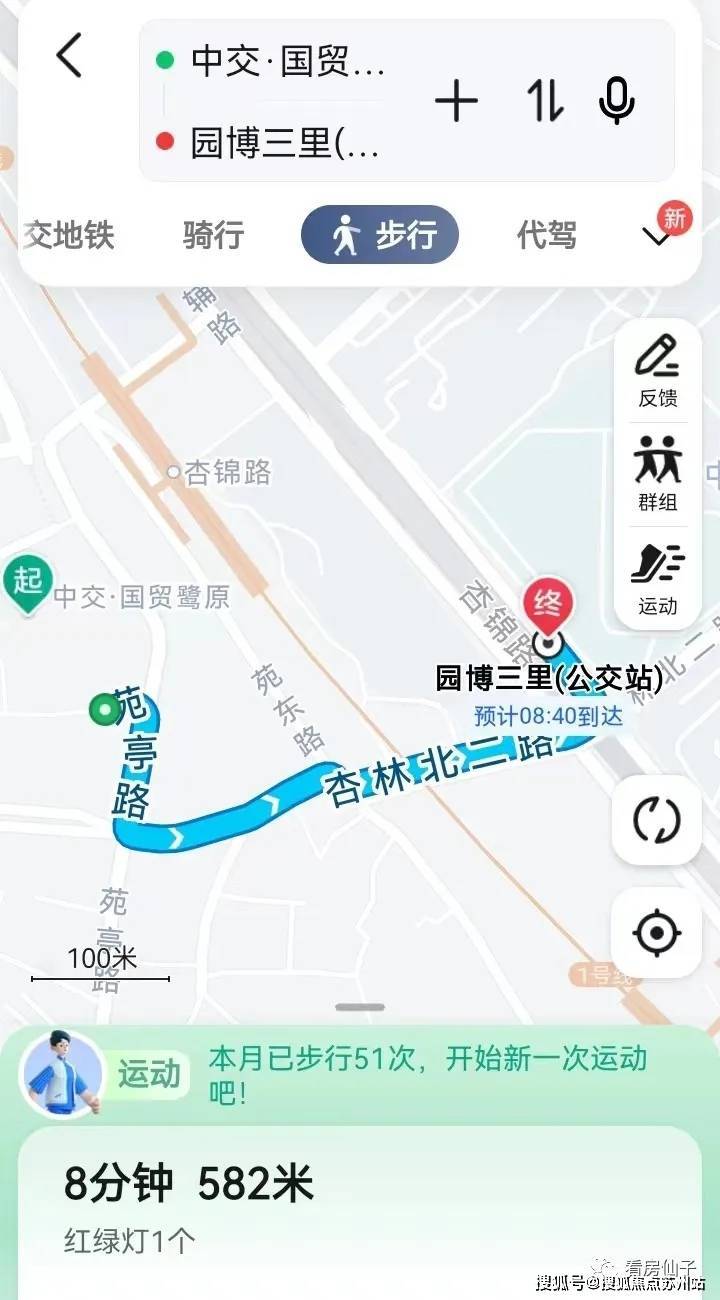Switch to the 骑行 tab

pyautogui.click(x=213, y=236)
